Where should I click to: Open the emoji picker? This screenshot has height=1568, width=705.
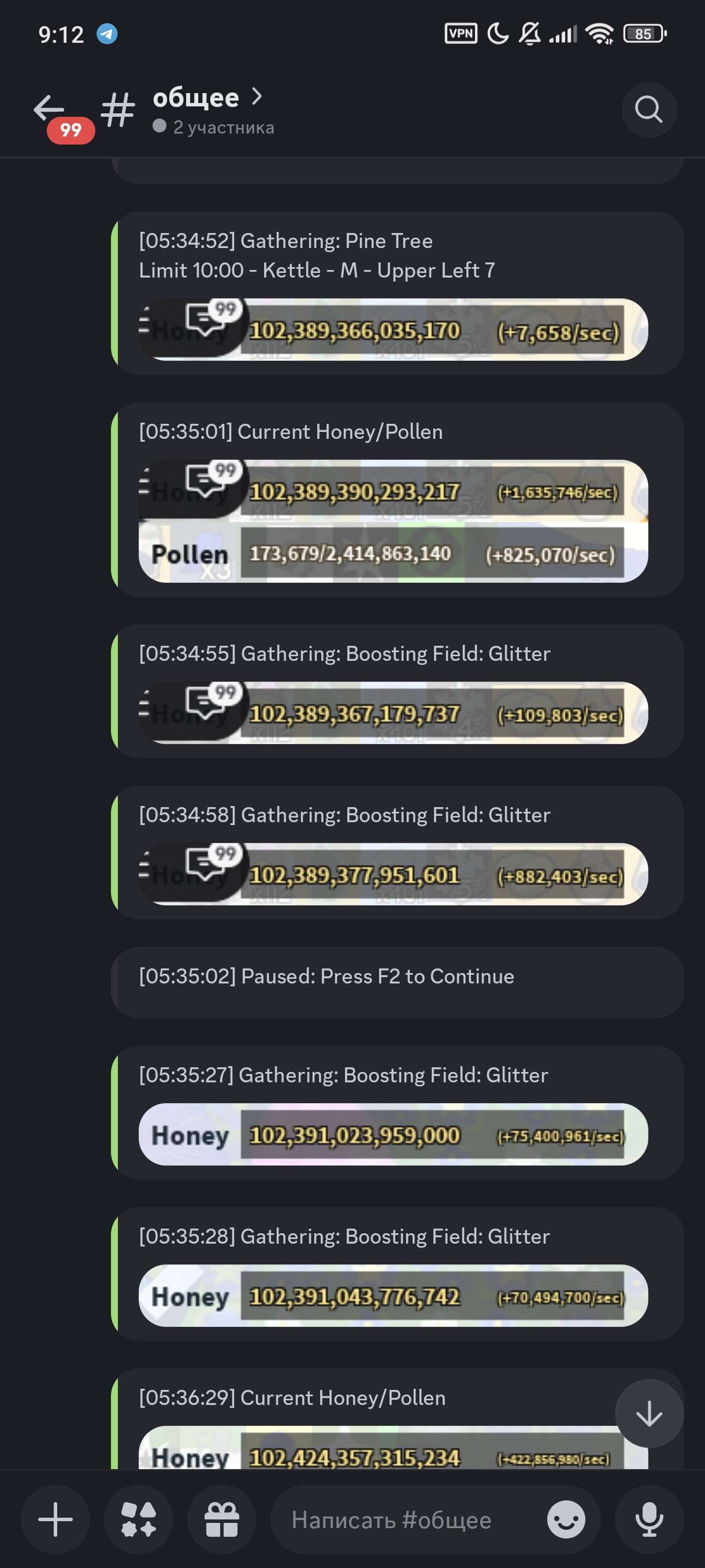[x=566, y=1519]
